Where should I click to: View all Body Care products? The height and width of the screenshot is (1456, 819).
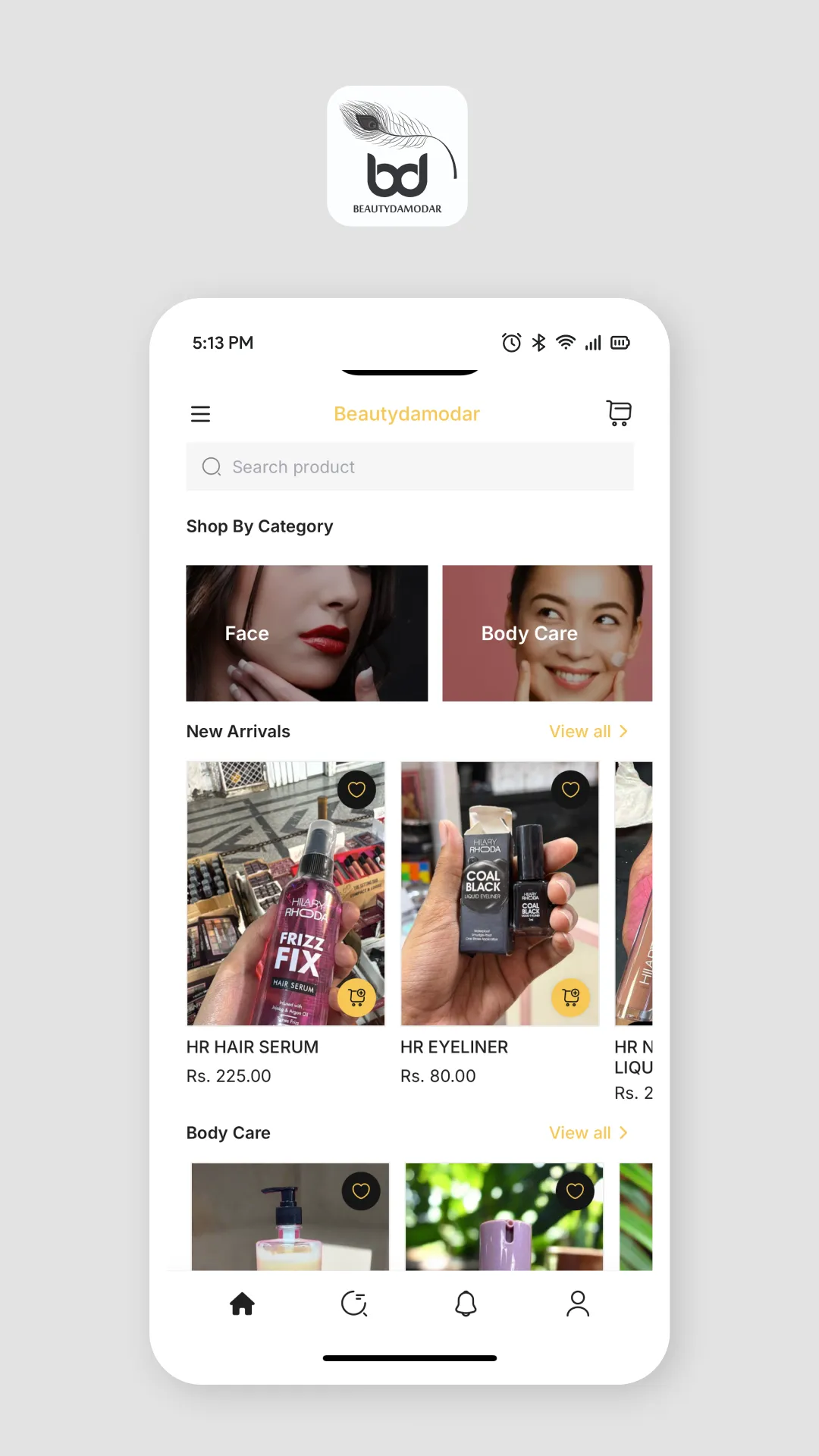pos(579,1132)
